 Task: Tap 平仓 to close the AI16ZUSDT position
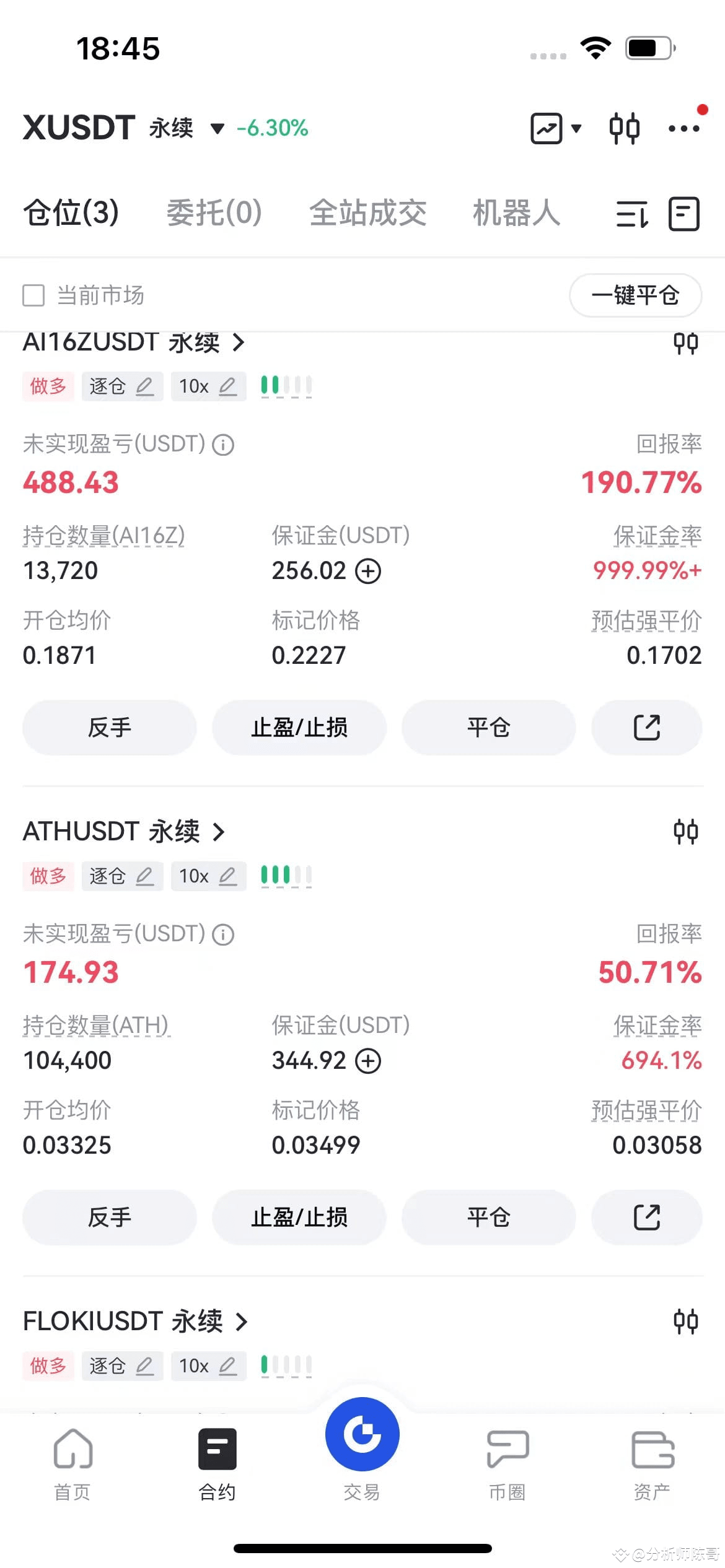488,728
